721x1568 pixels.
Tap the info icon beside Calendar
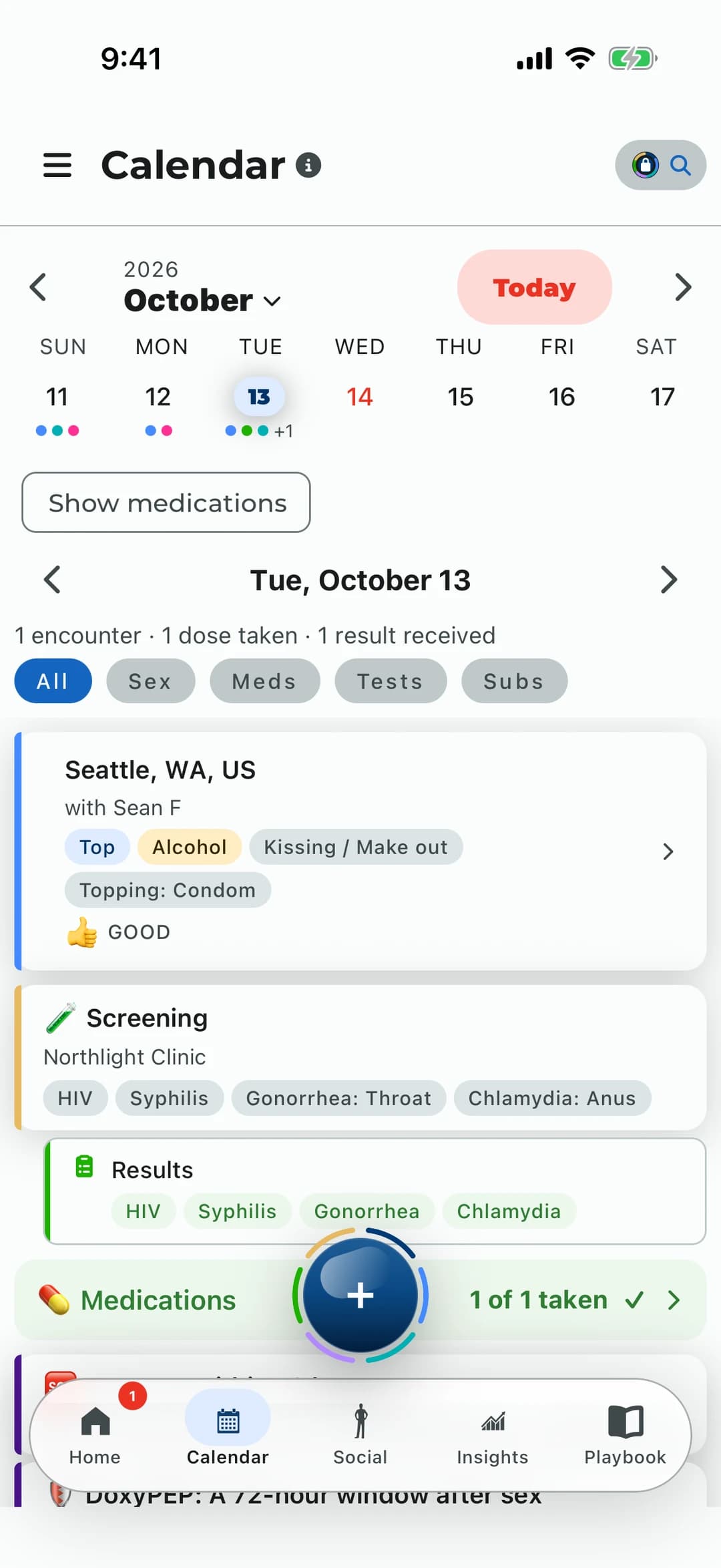tap(308, 165)
